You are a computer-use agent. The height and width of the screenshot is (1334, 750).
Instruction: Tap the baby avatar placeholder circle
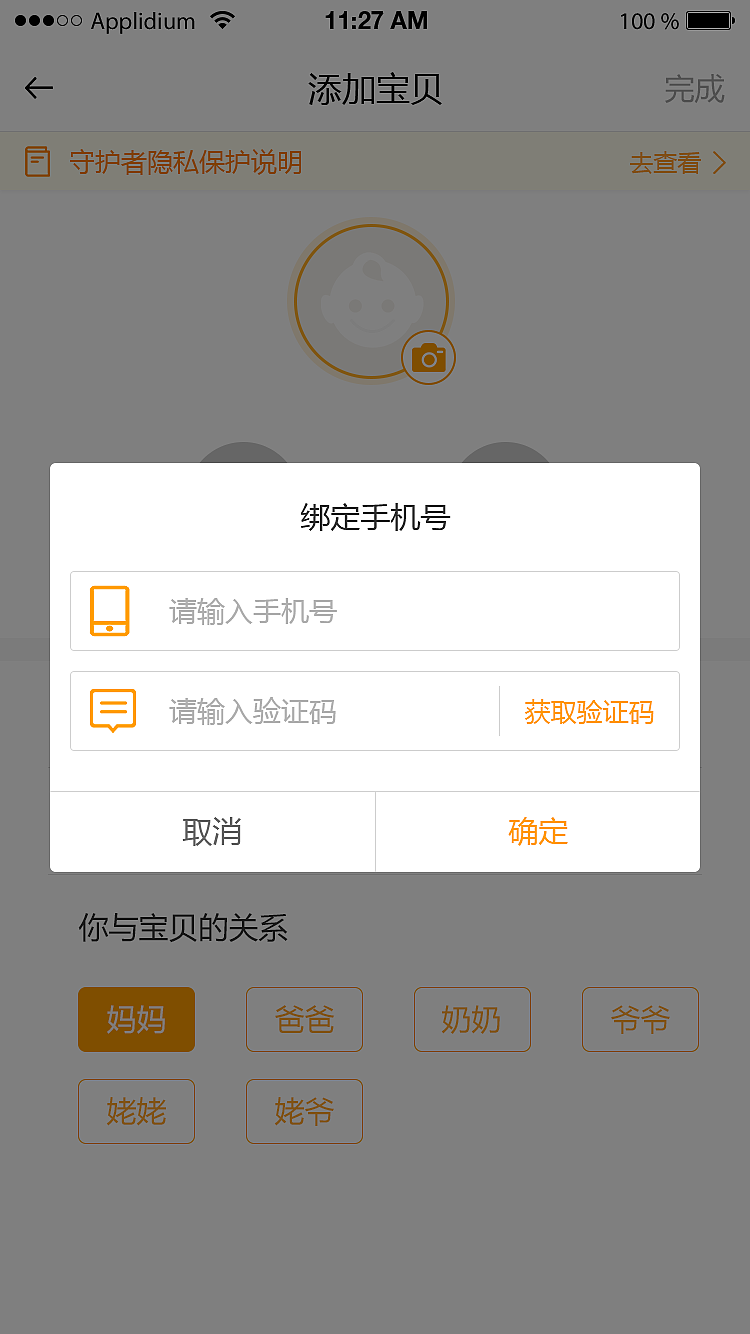371,300
